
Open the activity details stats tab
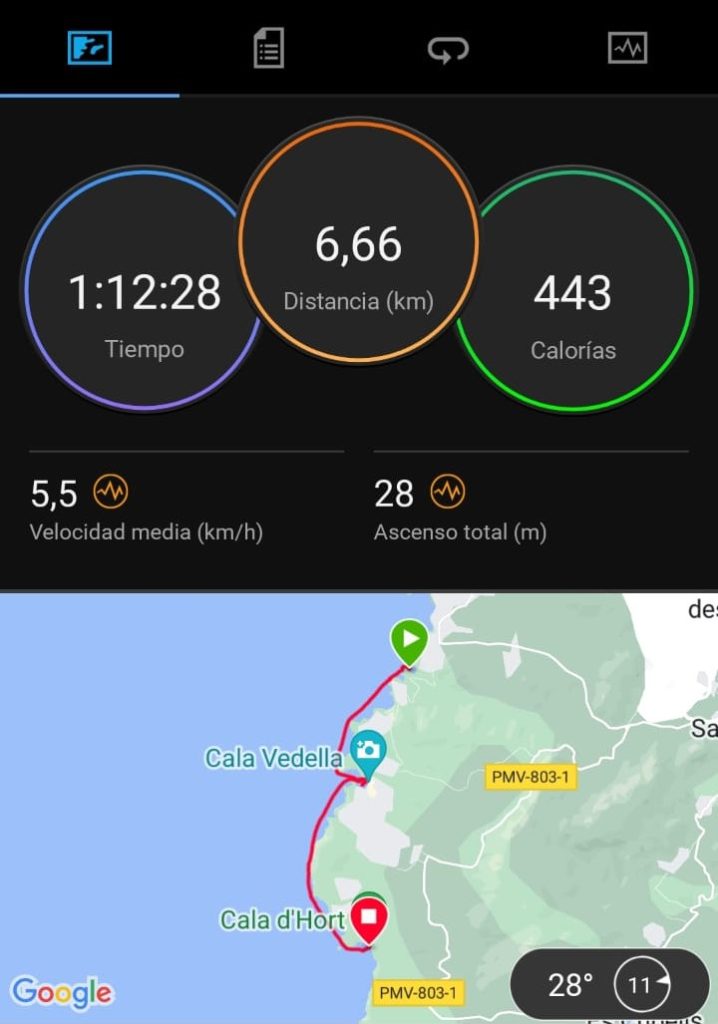(268, 48)
